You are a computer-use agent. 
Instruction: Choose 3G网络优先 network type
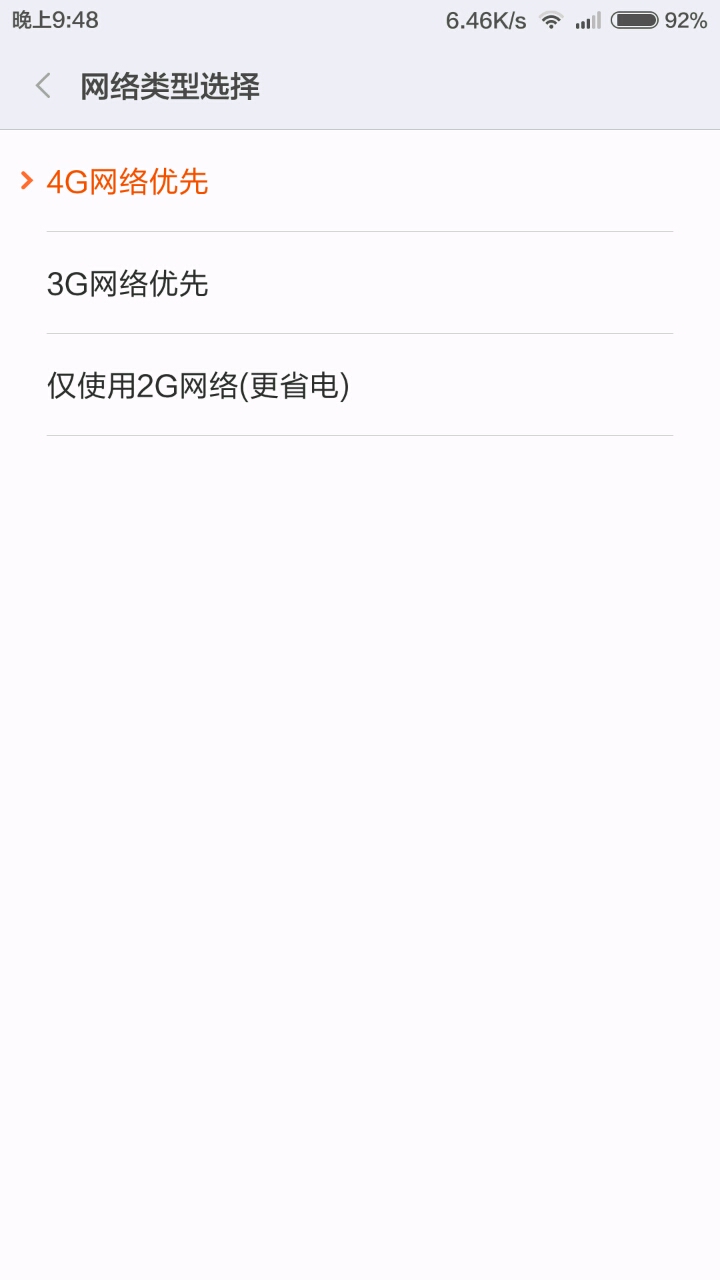coord(128,284)
